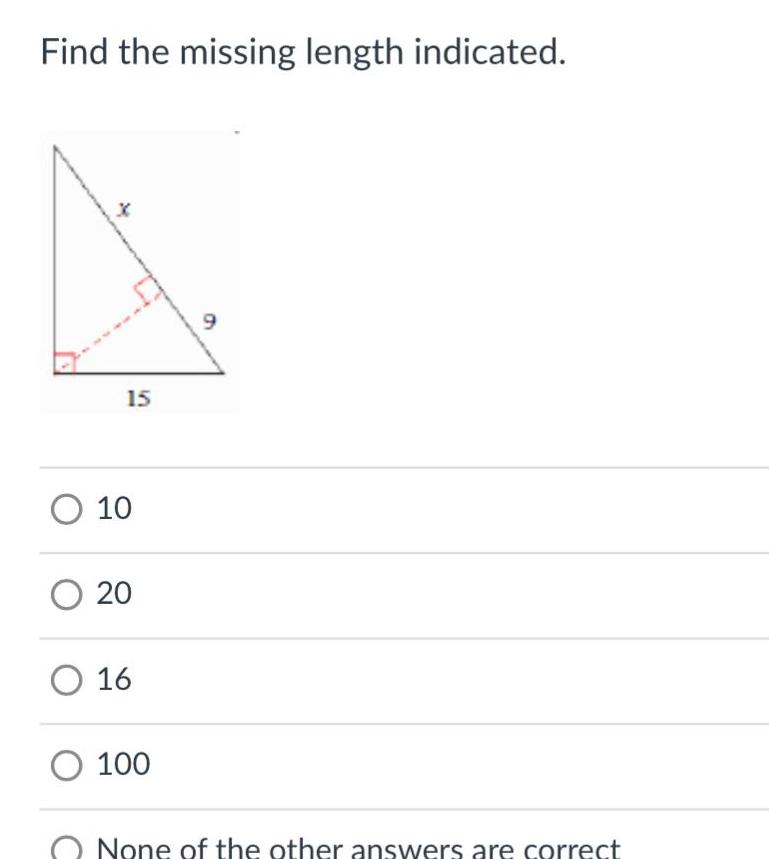The height and width of the screenshot is (859, 769).
Task: Select the radio button for answer 16
Action: click(65, 680)
